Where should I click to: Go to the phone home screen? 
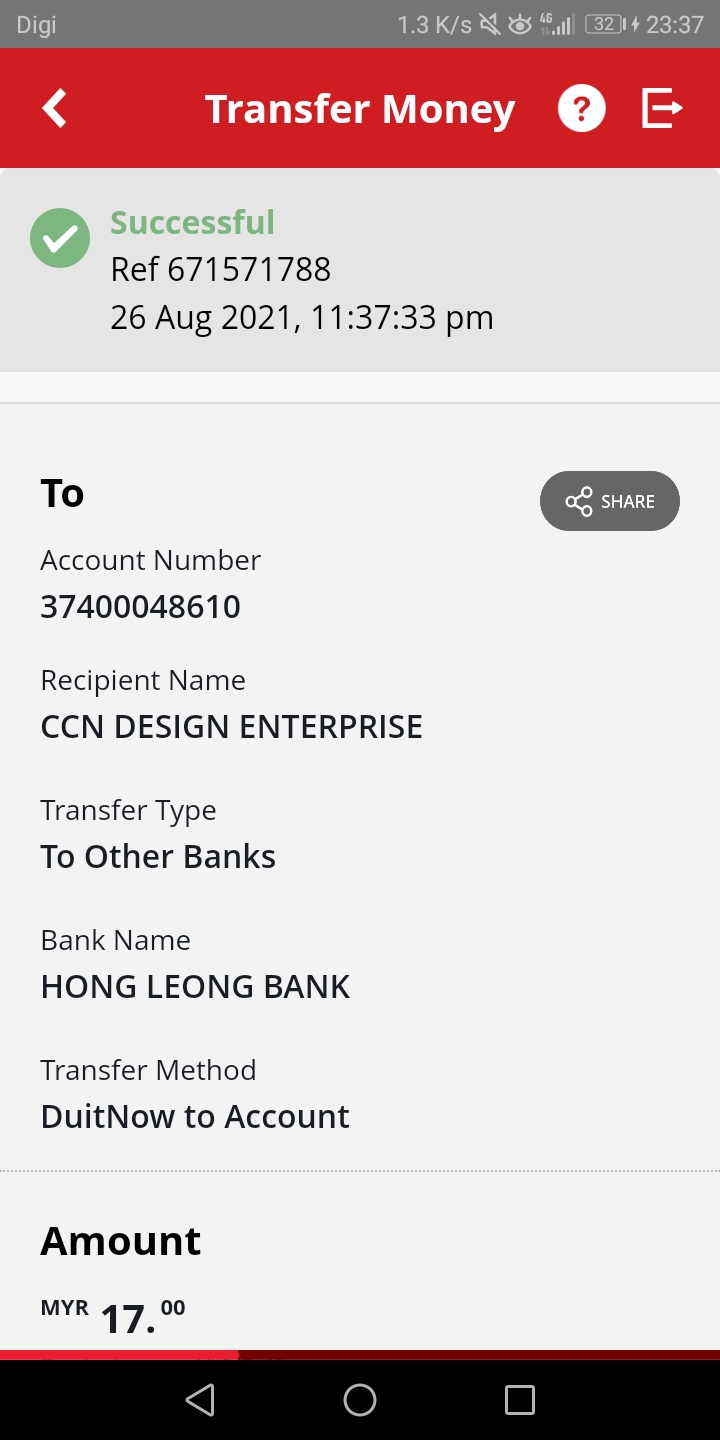(360, 1400)
